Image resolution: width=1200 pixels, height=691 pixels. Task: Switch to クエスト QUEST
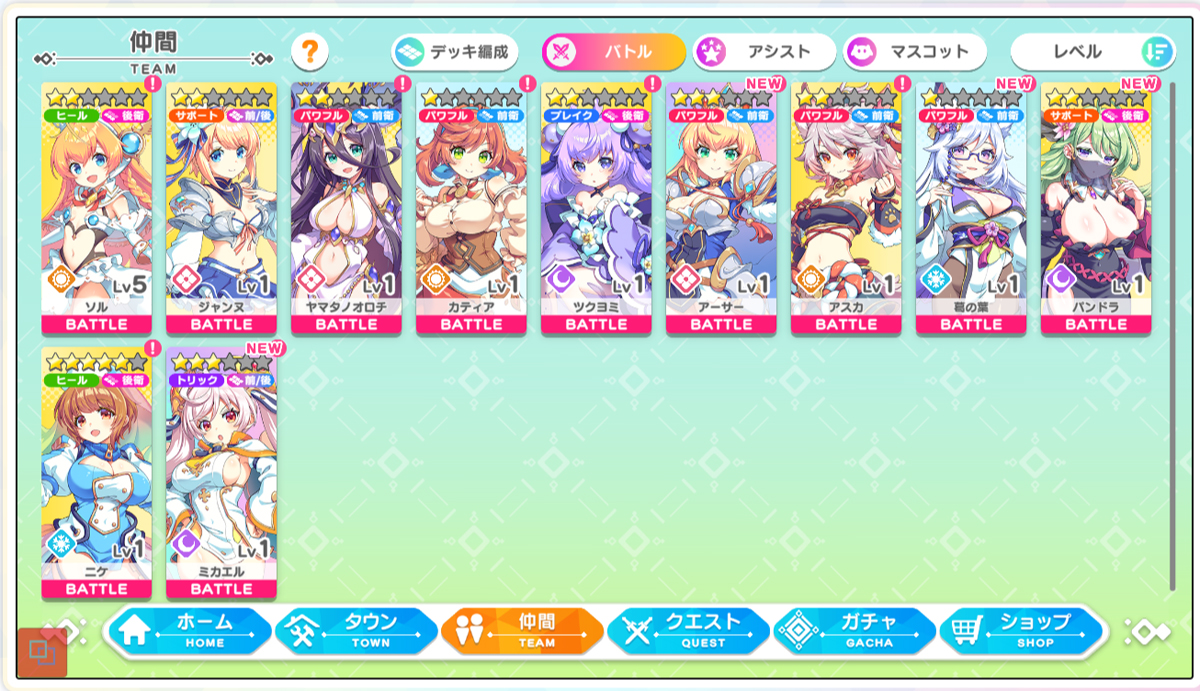(688, 630)
